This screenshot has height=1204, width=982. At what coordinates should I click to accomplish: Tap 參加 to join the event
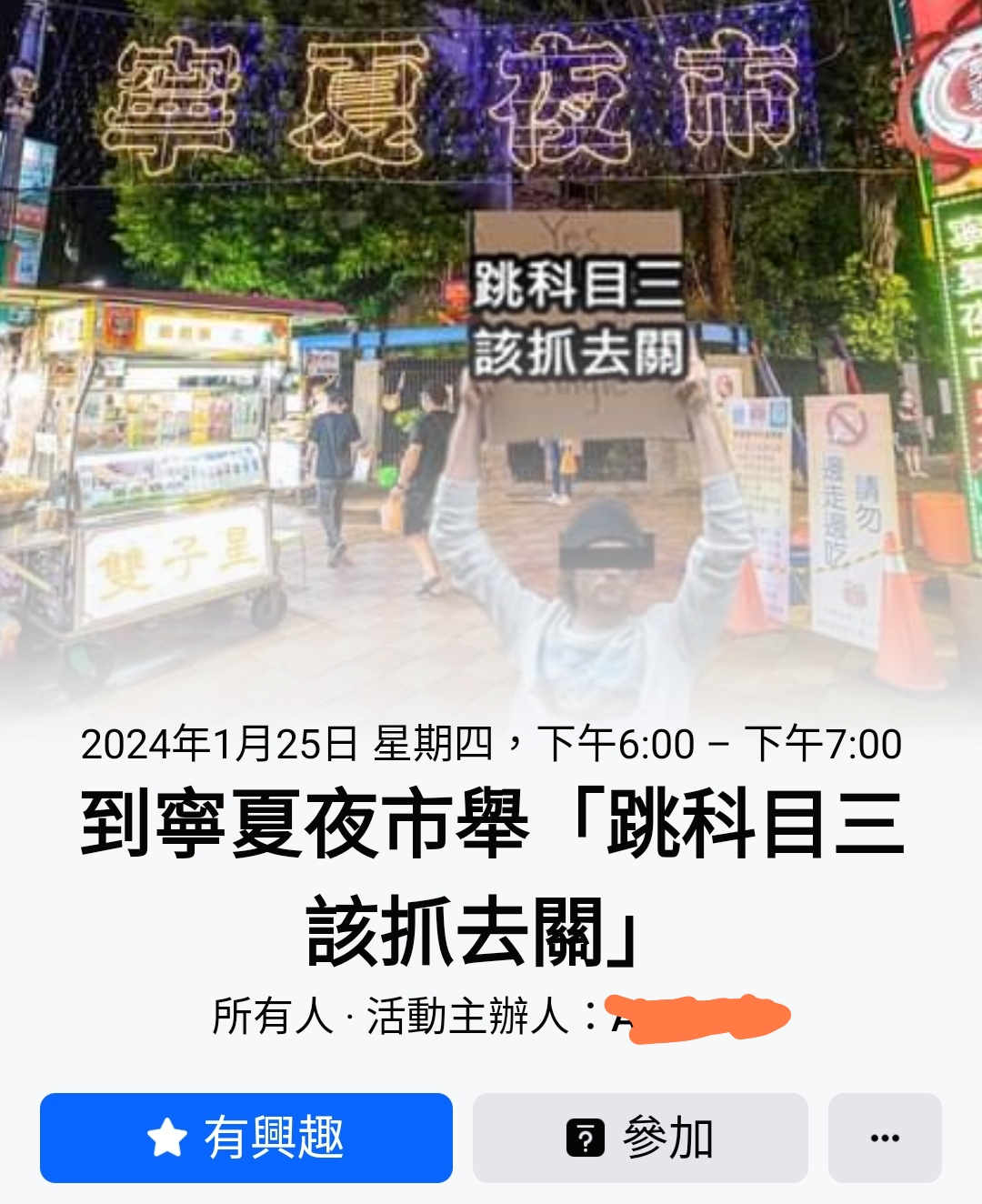tap(640, 1138)
